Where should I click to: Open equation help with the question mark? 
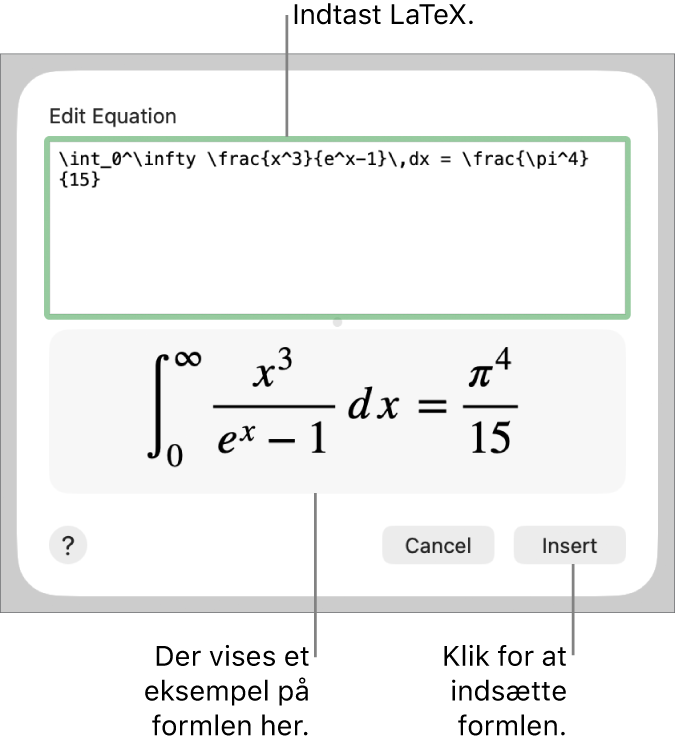coord(68,545)
